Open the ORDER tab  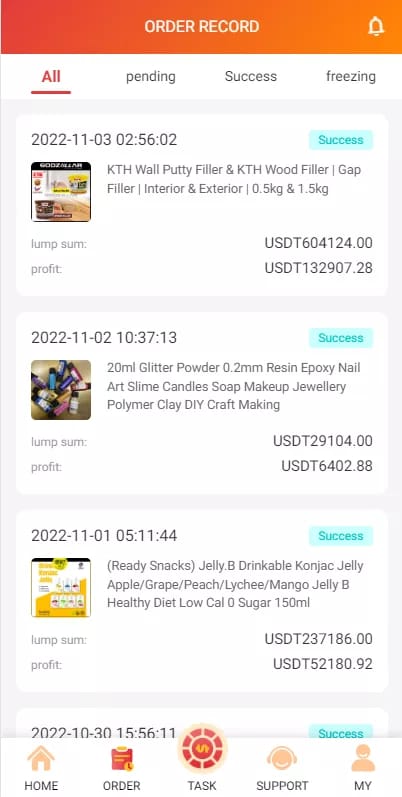click(x=121, y=768)
